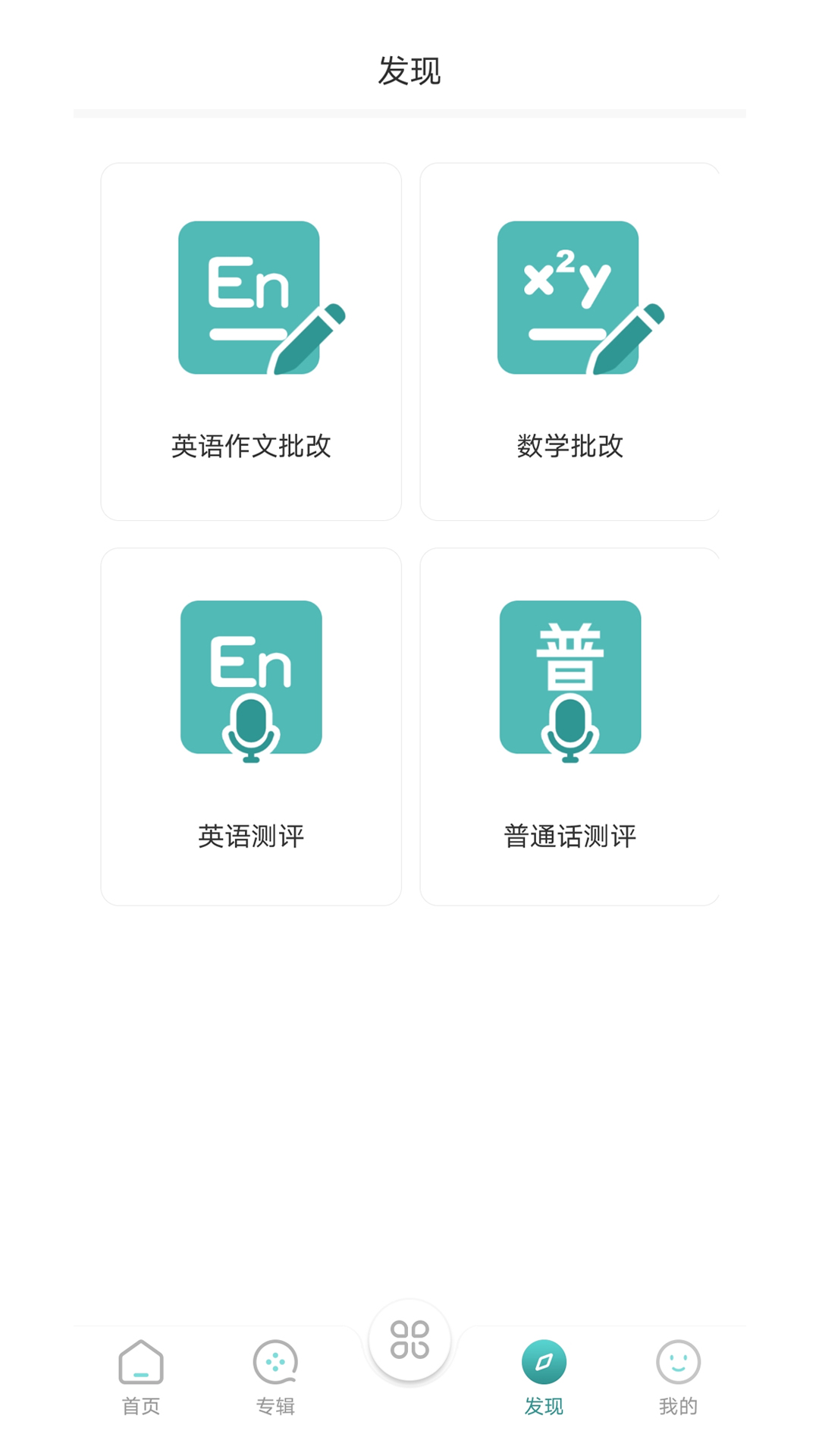
Task: Switch to the 我的 tab
Action: (678, 1380)
